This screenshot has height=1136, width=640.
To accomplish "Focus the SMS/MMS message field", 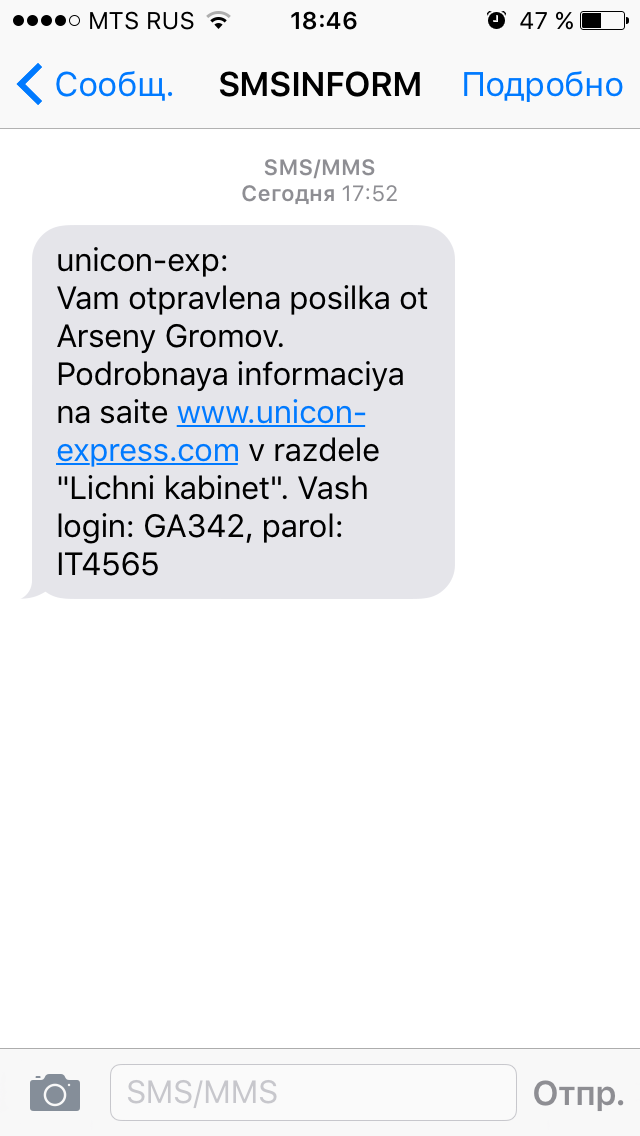I will 313,1093.
